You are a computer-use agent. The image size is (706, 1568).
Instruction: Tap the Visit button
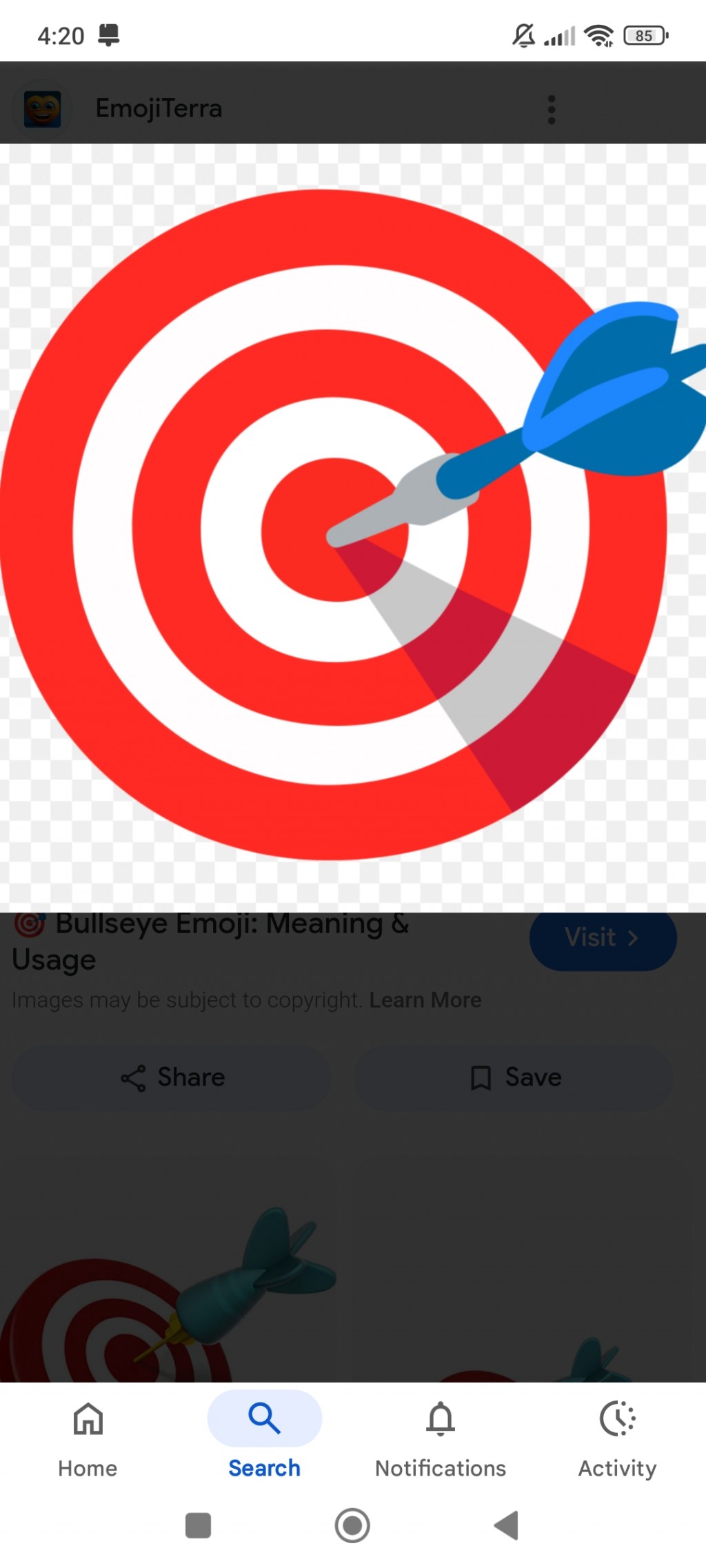point(602,939)
